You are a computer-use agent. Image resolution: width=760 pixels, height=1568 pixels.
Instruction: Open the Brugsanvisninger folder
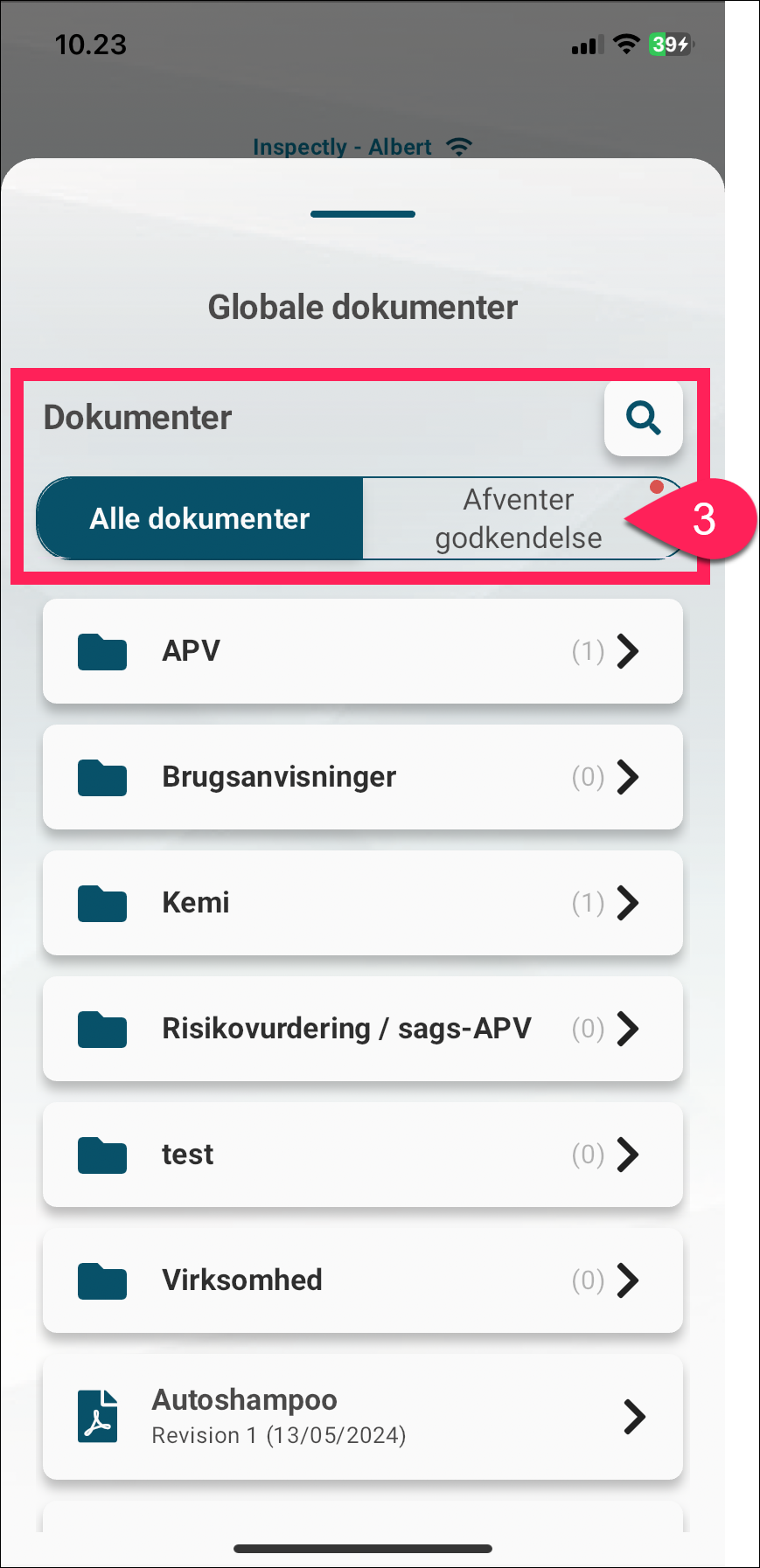pos(363,777)
